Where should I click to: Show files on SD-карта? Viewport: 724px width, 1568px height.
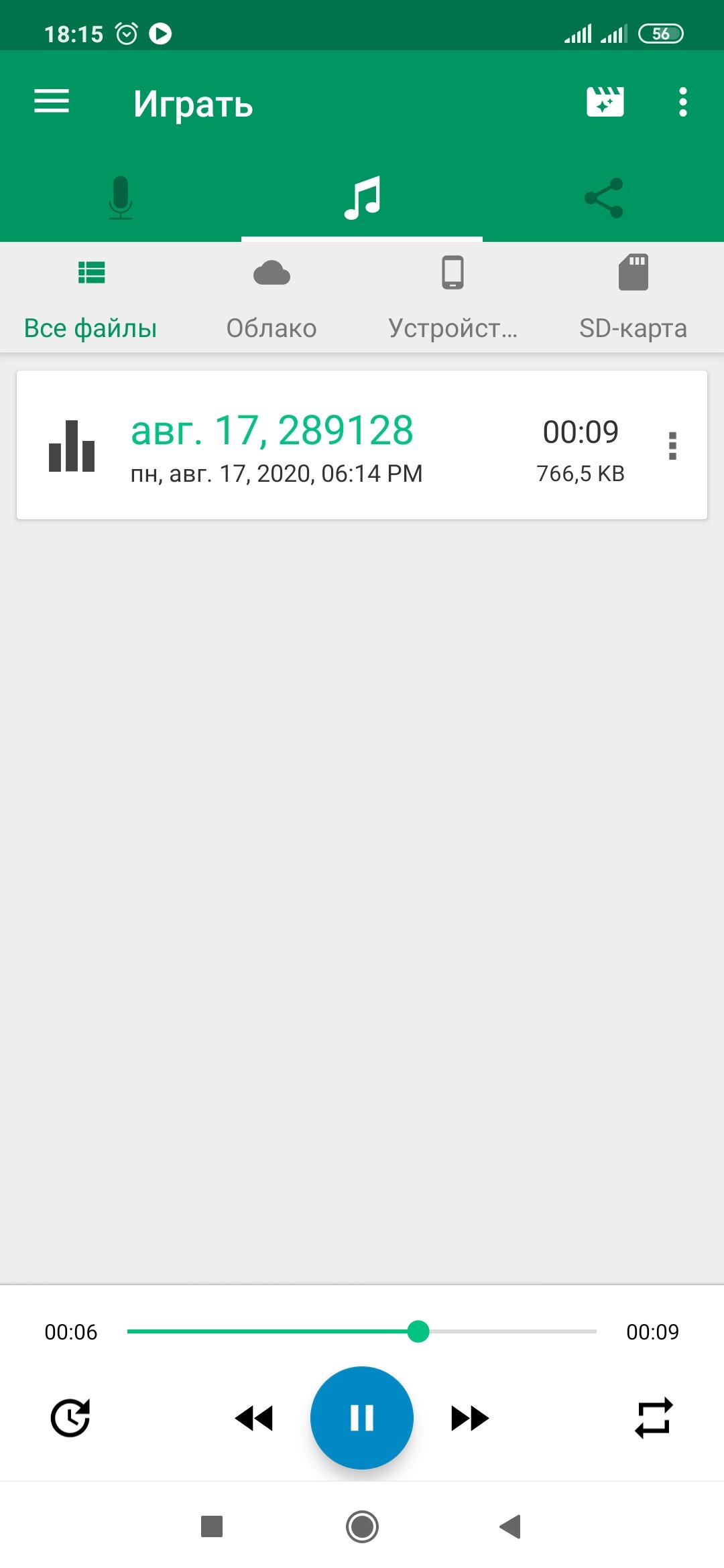pos(633,298)
